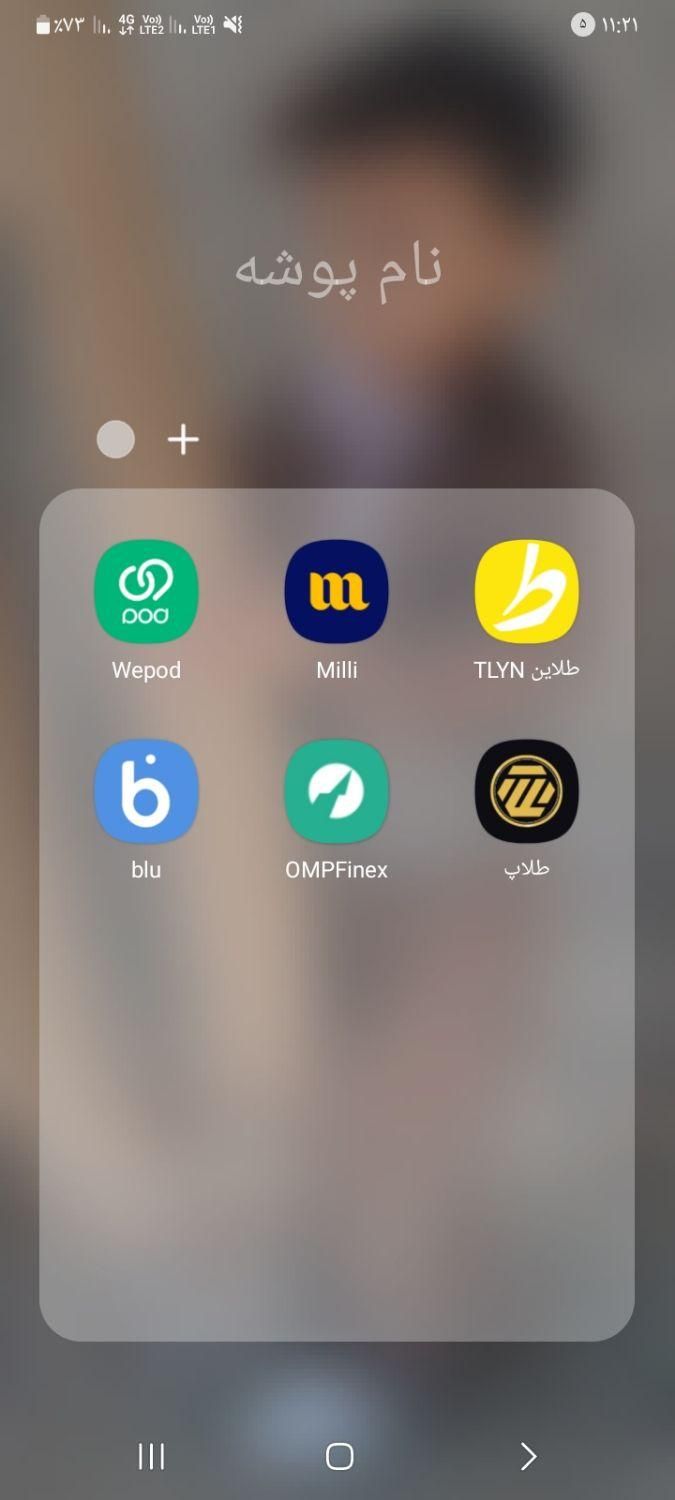This screenshot has height=1500, width=675.
Task: Choose folder color with the circle
Action: [x=116, y=440]
